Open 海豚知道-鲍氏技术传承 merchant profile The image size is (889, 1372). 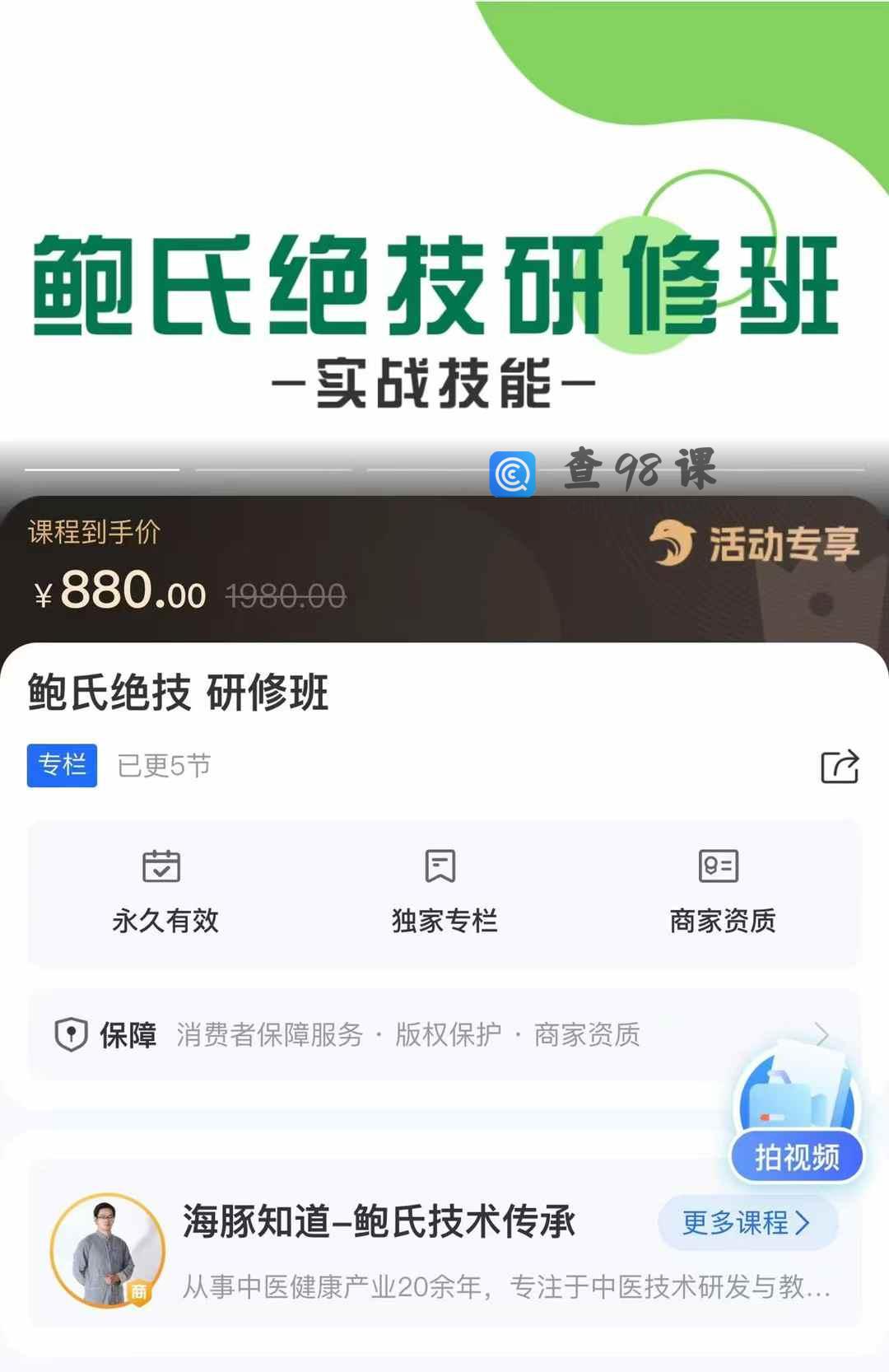click(x=379, y=1222)
